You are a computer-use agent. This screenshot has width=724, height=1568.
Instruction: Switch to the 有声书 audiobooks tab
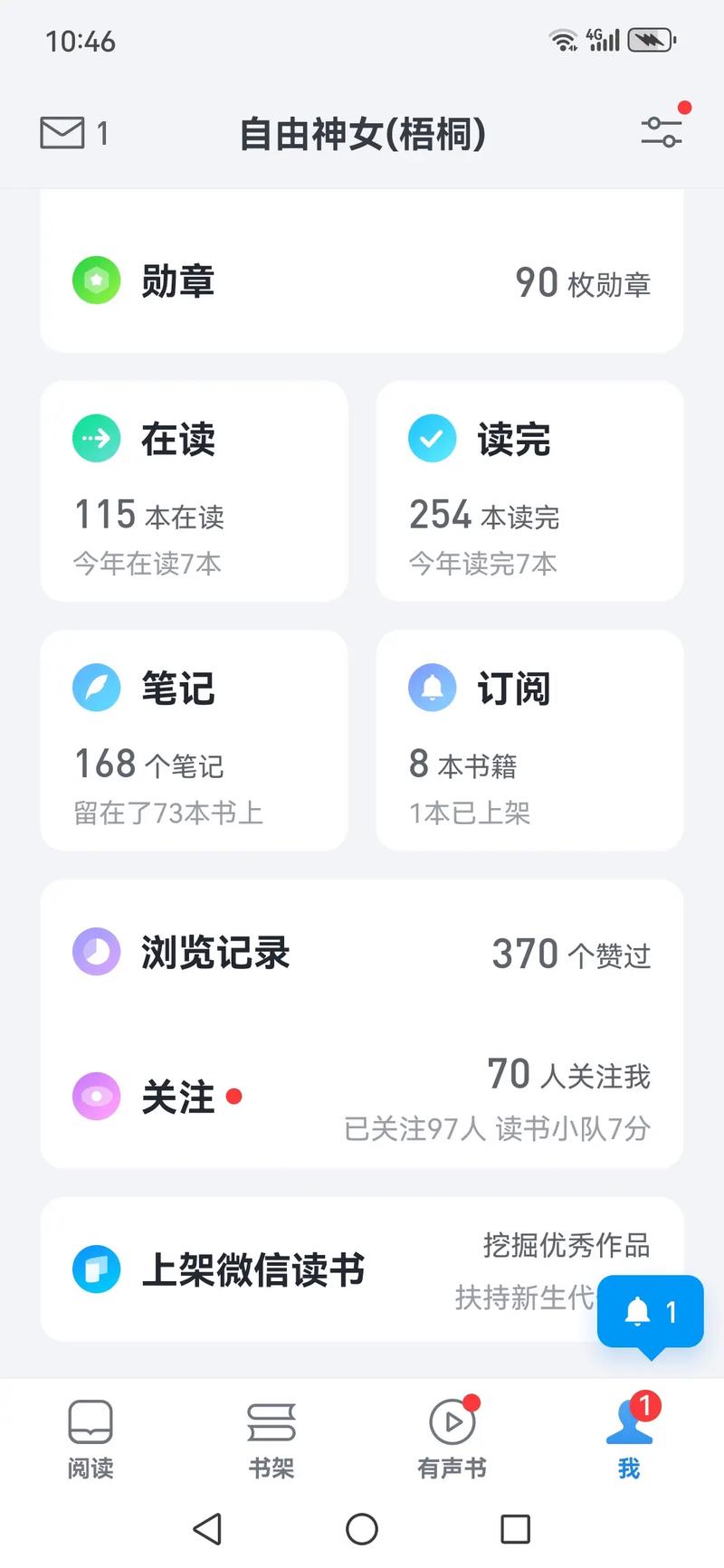click(x=452, y=1439)
